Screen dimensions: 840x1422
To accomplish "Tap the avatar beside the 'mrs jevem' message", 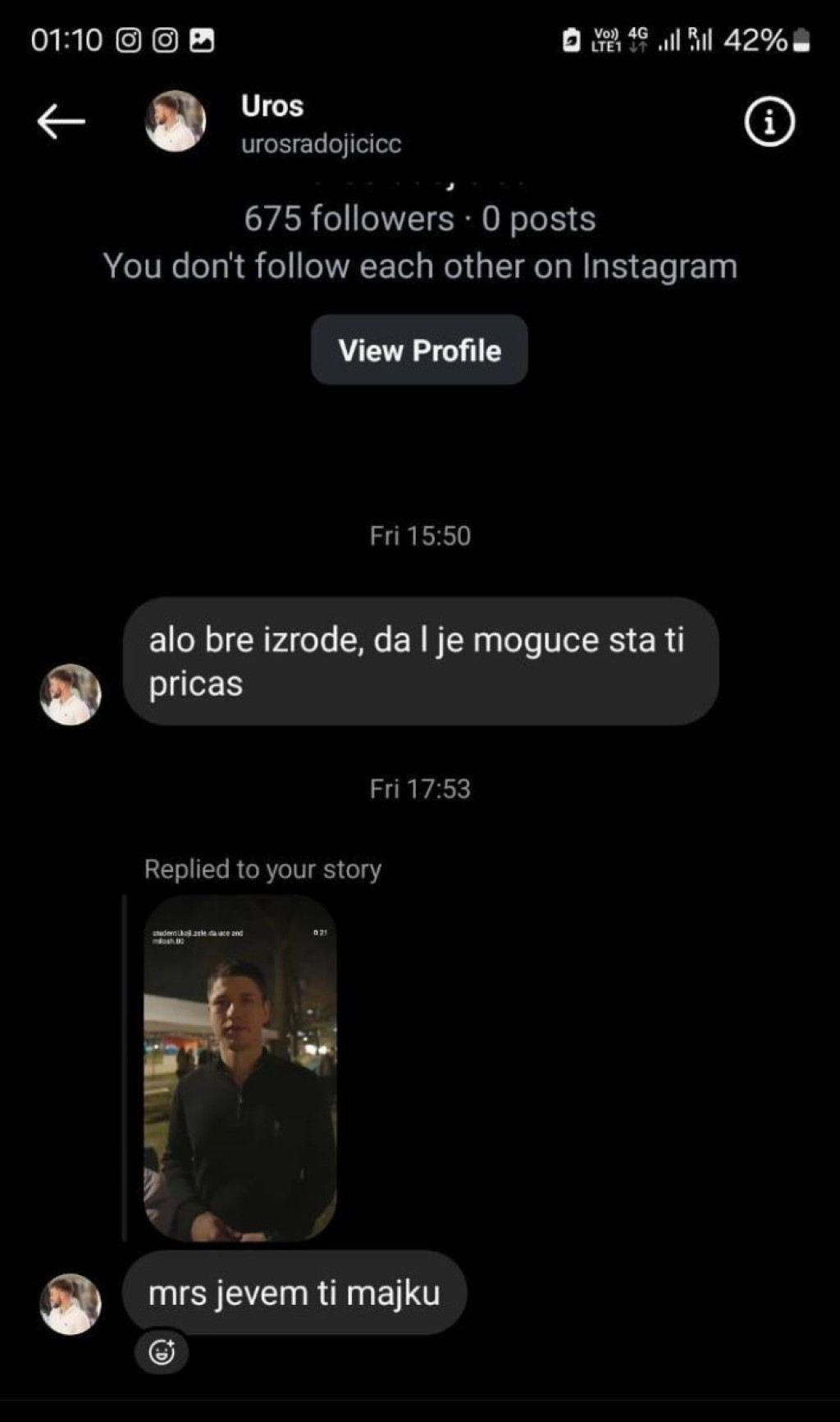I will [71, 1304].
